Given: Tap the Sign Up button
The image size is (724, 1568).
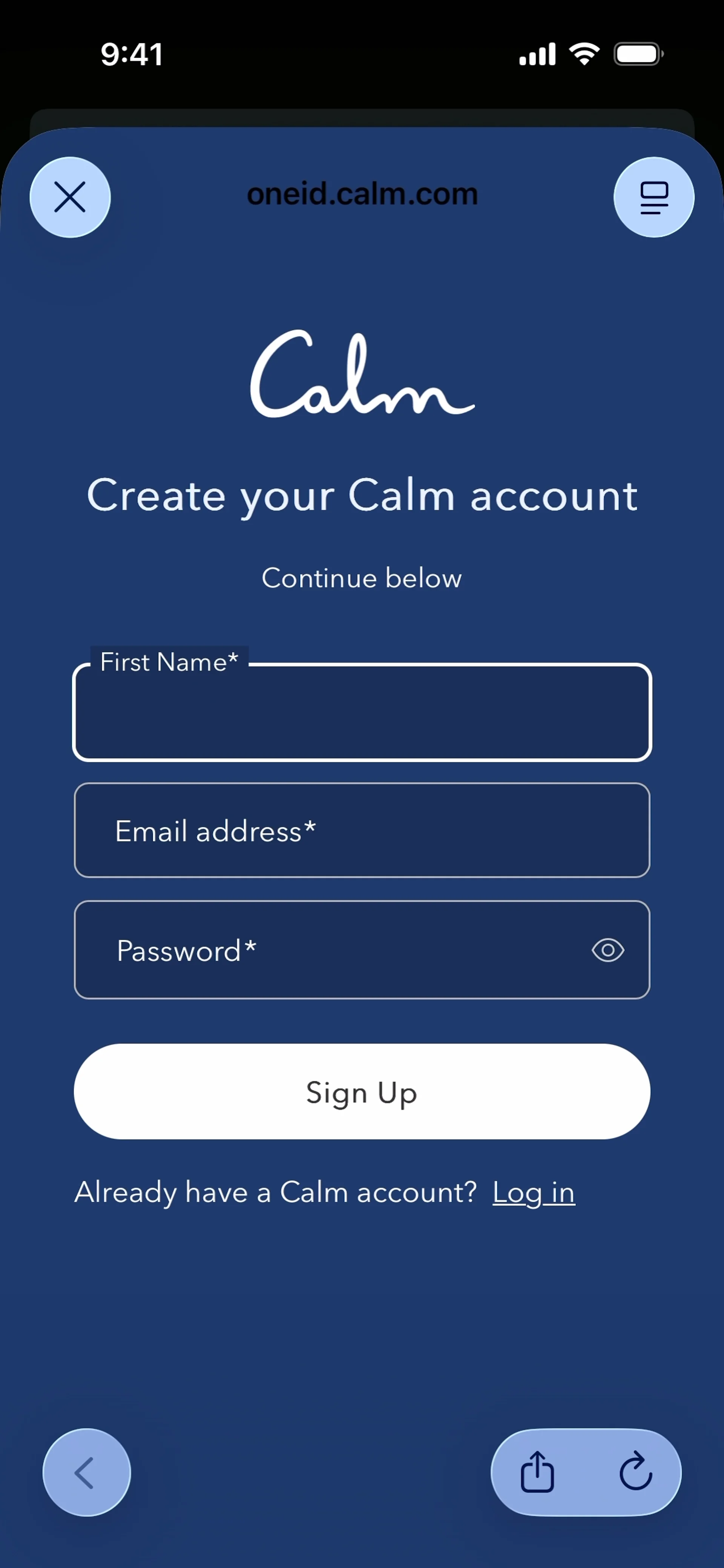Looking at the screenshot, I should point(362,1092).
